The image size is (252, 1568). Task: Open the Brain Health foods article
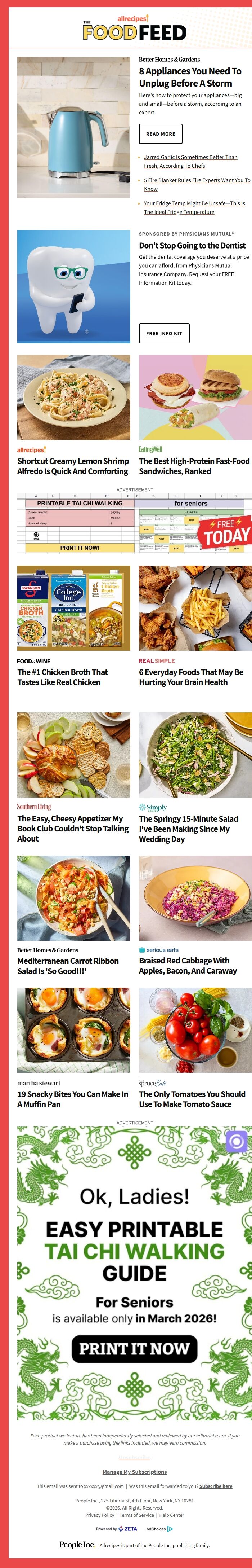pos(191,677)
